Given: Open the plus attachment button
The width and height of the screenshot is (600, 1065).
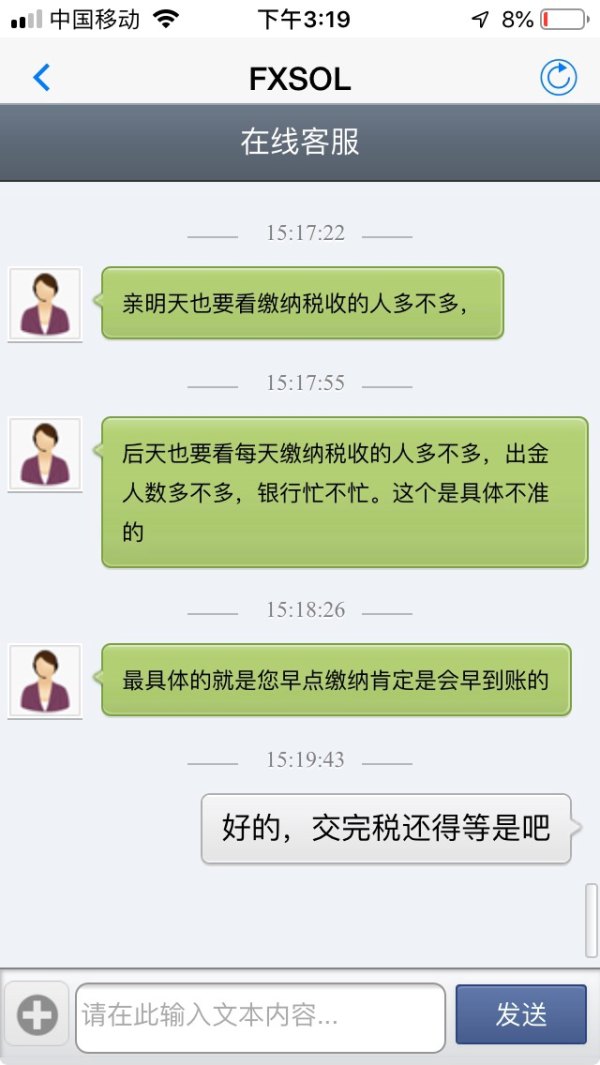Looking at the screenshot, I should pyautogui.click(x=38, y=1016).
